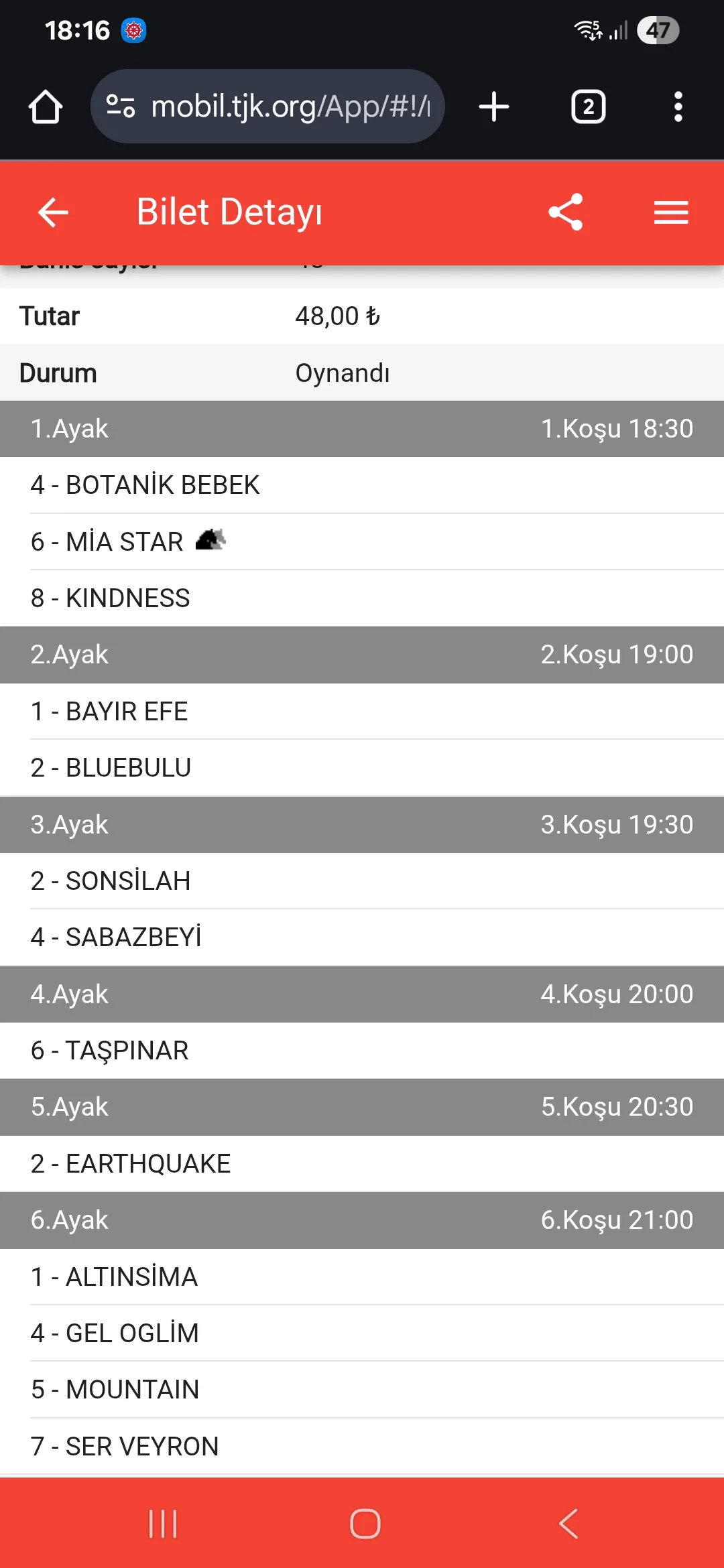Tap the system back button
This screenshot has height=1568, width=724.
(x=568, y=1523)
